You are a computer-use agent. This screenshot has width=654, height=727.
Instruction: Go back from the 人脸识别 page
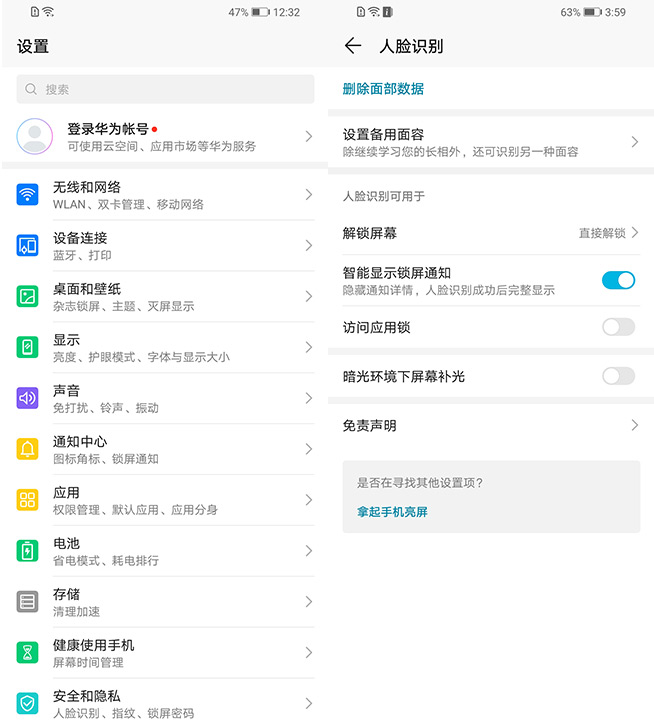[352, 46]
